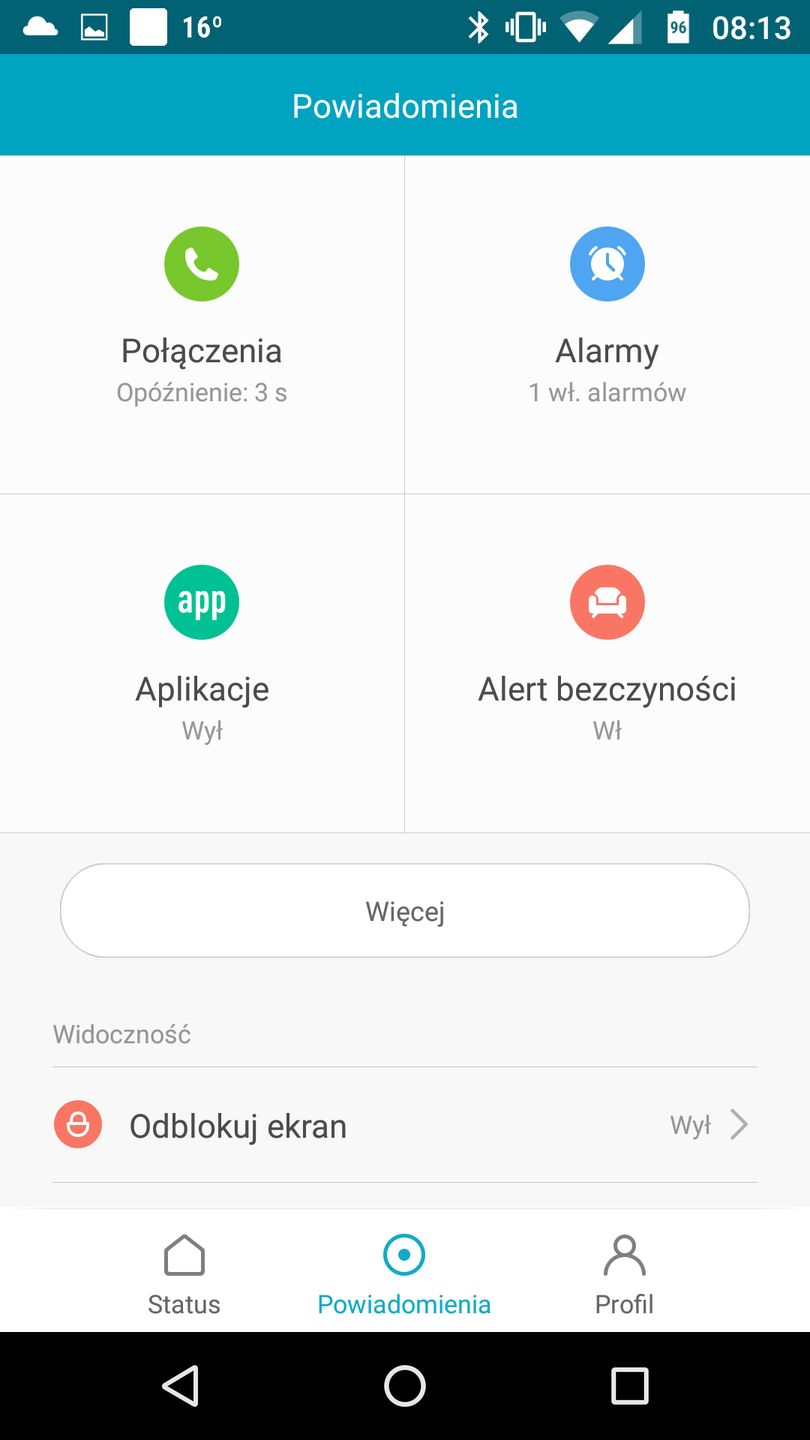This screenshot has height=1440, width=810.
Task: Adjust the Opóźnienie 3 s delay setting
Action: (x=201, y=391)
